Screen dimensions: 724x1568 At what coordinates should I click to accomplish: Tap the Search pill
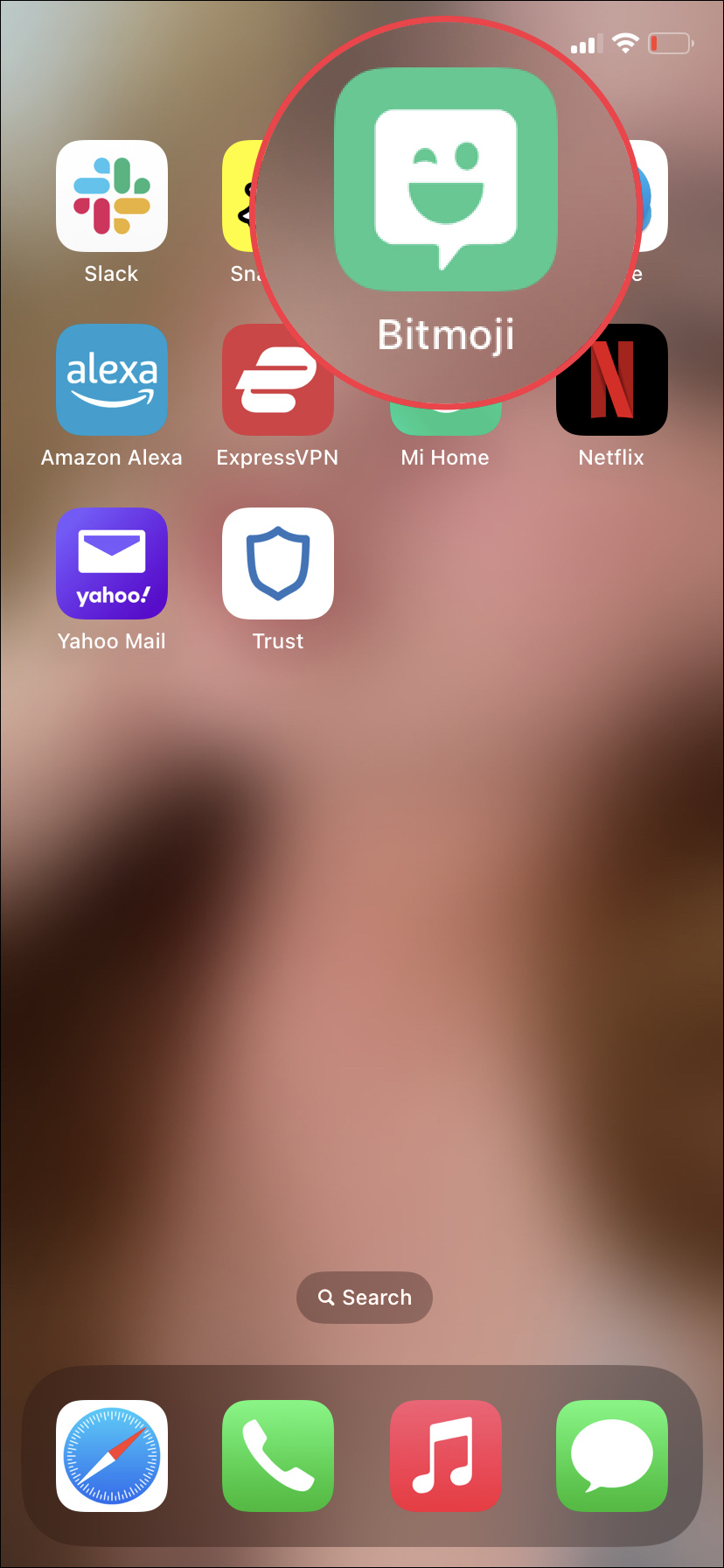point(365,1297)
